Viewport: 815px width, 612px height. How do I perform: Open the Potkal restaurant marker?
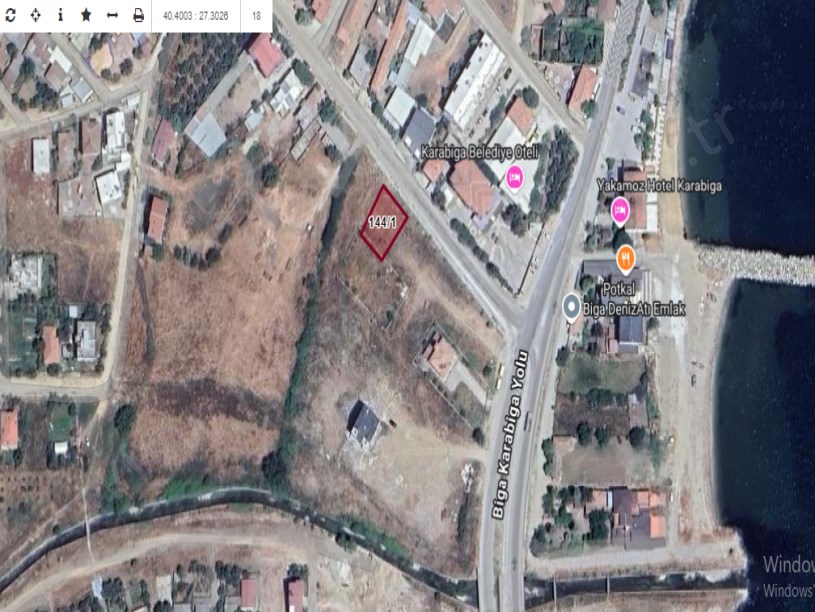[x=626, y=260]
